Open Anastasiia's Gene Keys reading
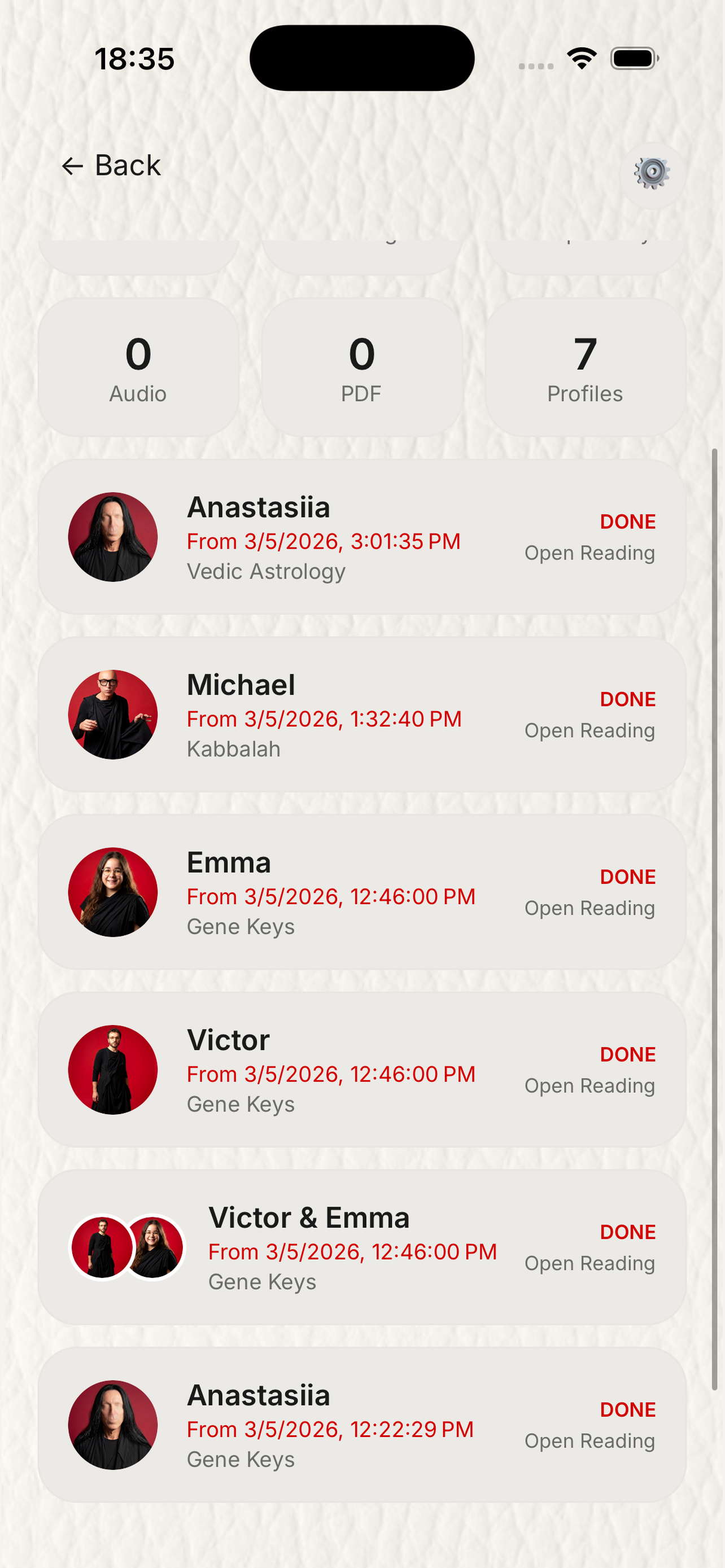The width and height of the screenshot is (725, 1568). pos(589,1441)
